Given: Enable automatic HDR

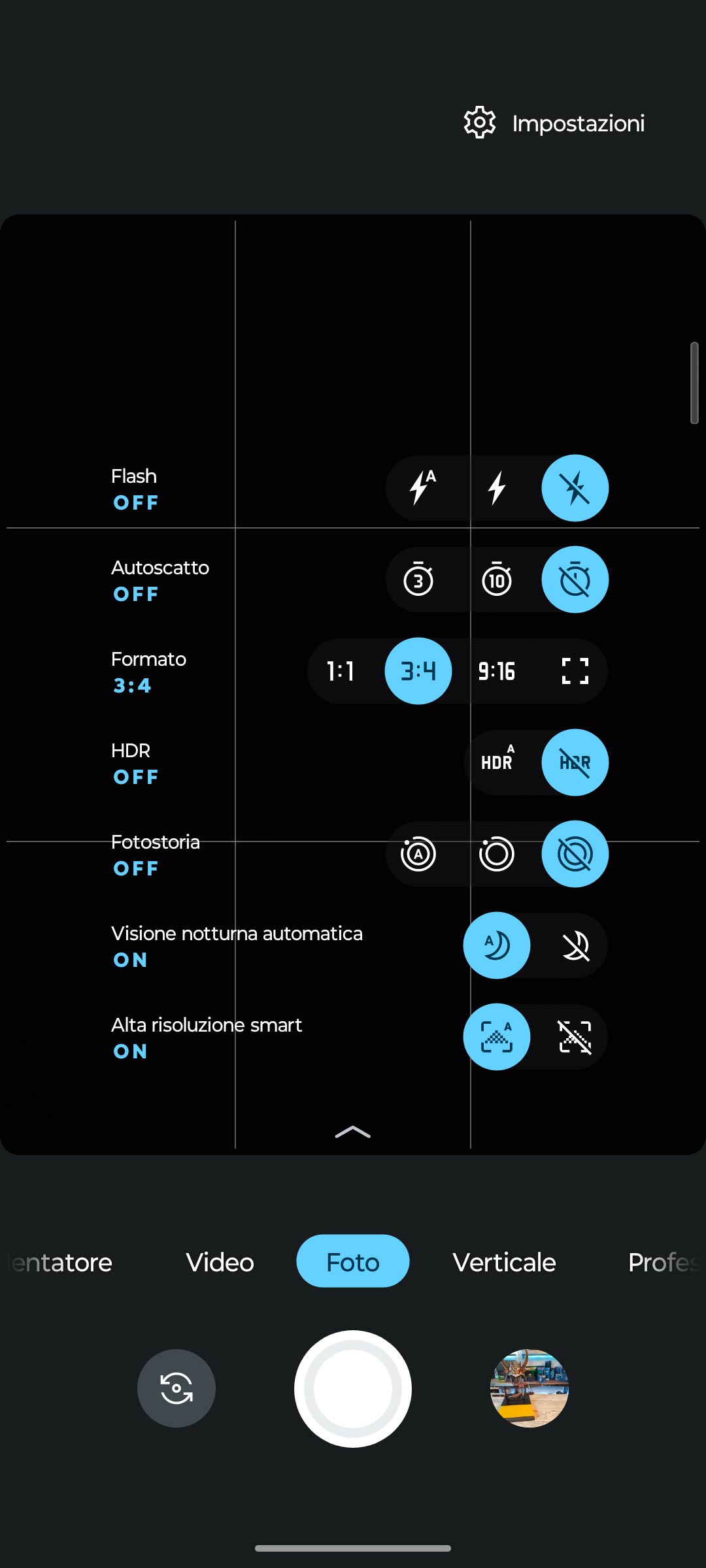Looking at the screenshot, I should (x=497, y=762).
